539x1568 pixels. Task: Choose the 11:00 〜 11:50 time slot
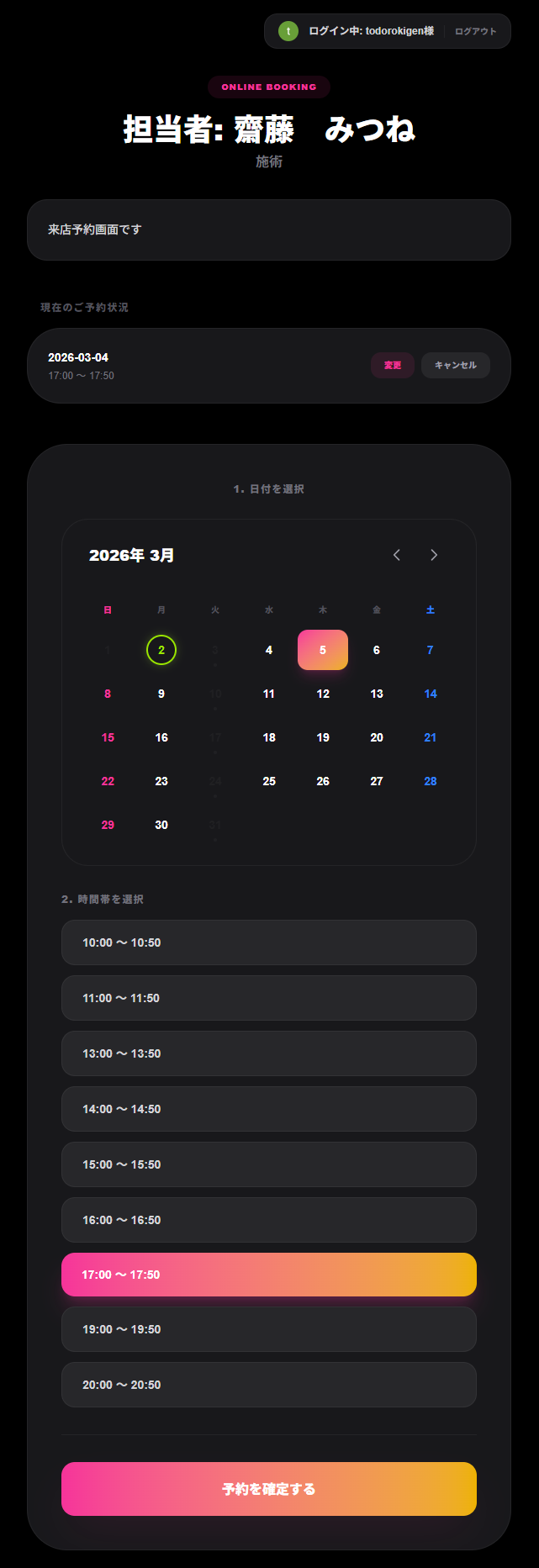pos(269,998)
